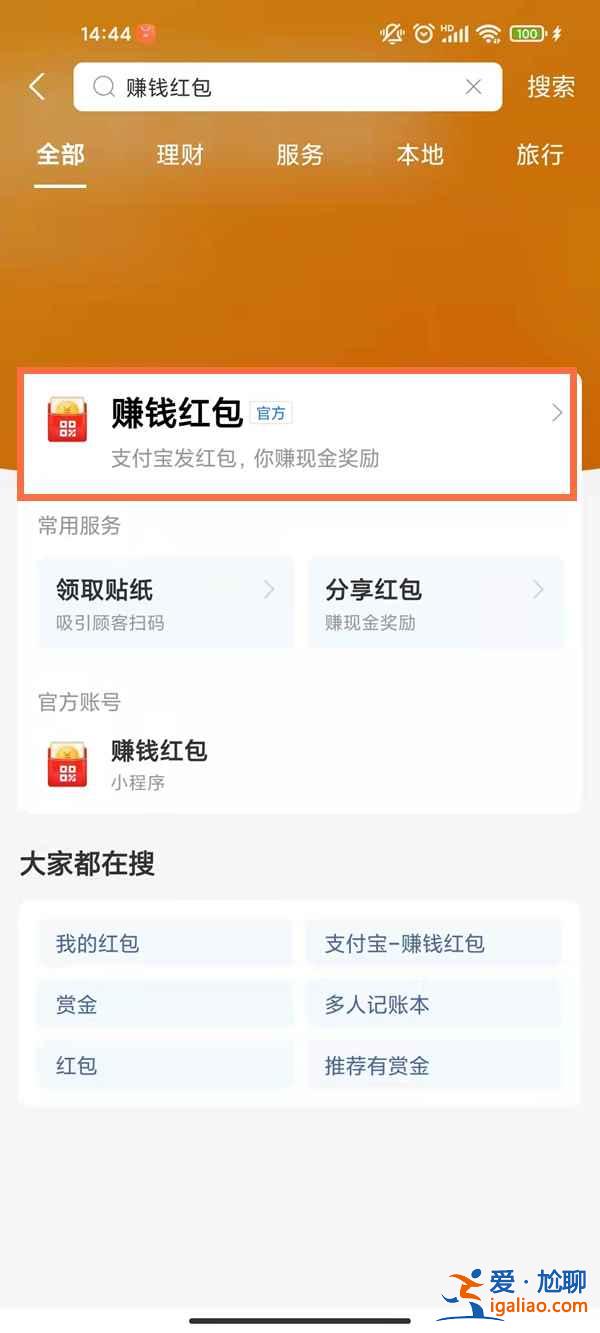Search for 支付宝-赚钱红包
The image size is (600, 1333).
pos(434,943)
